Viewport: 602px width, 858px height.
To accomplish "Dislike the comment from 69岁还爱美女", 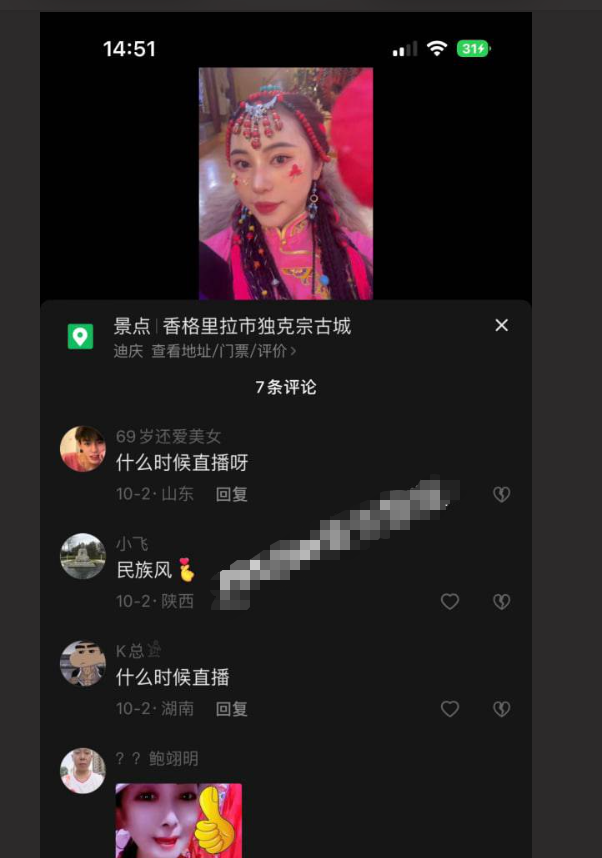I will [x=502, y=494].
